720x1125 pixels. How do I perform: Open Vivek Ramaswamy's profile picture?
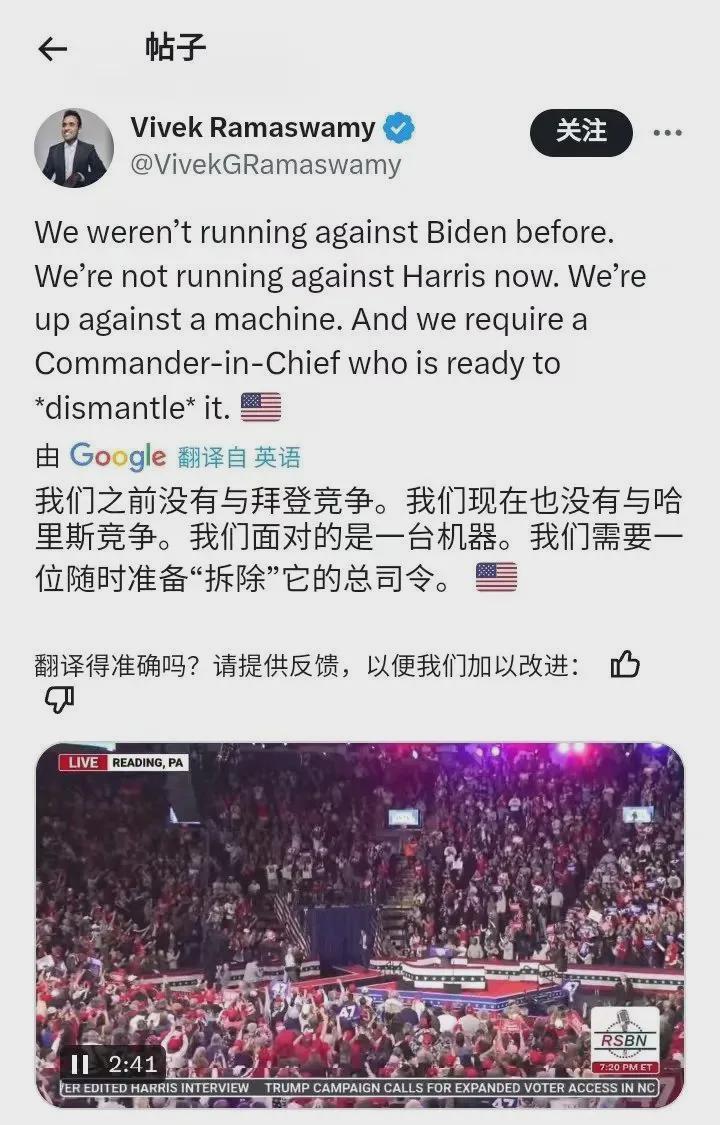[74, 147]
